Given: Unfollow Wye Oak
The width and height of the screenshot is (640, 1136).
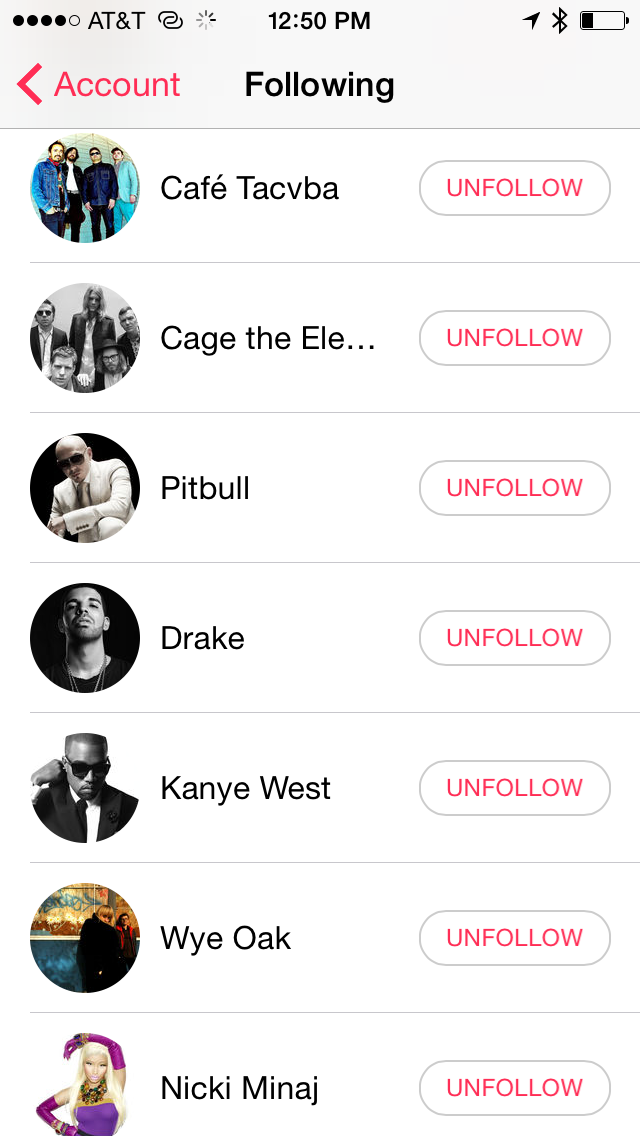Looking at the screenshot, I should 514,938.
